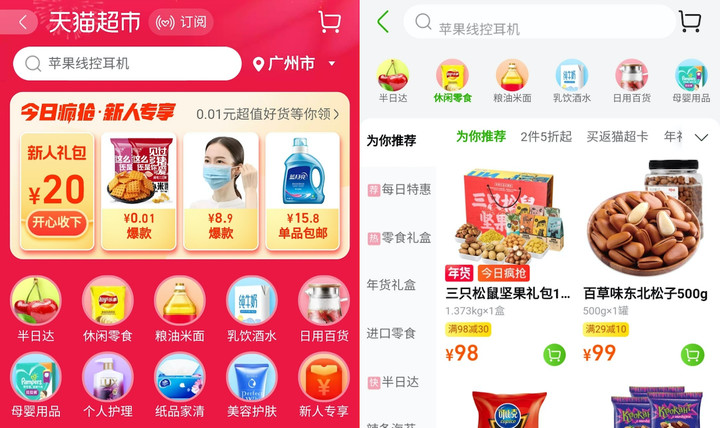The image size is (720, 428).
Task: Select 每日特惠 in the side menu
Action: pos(399,189)
